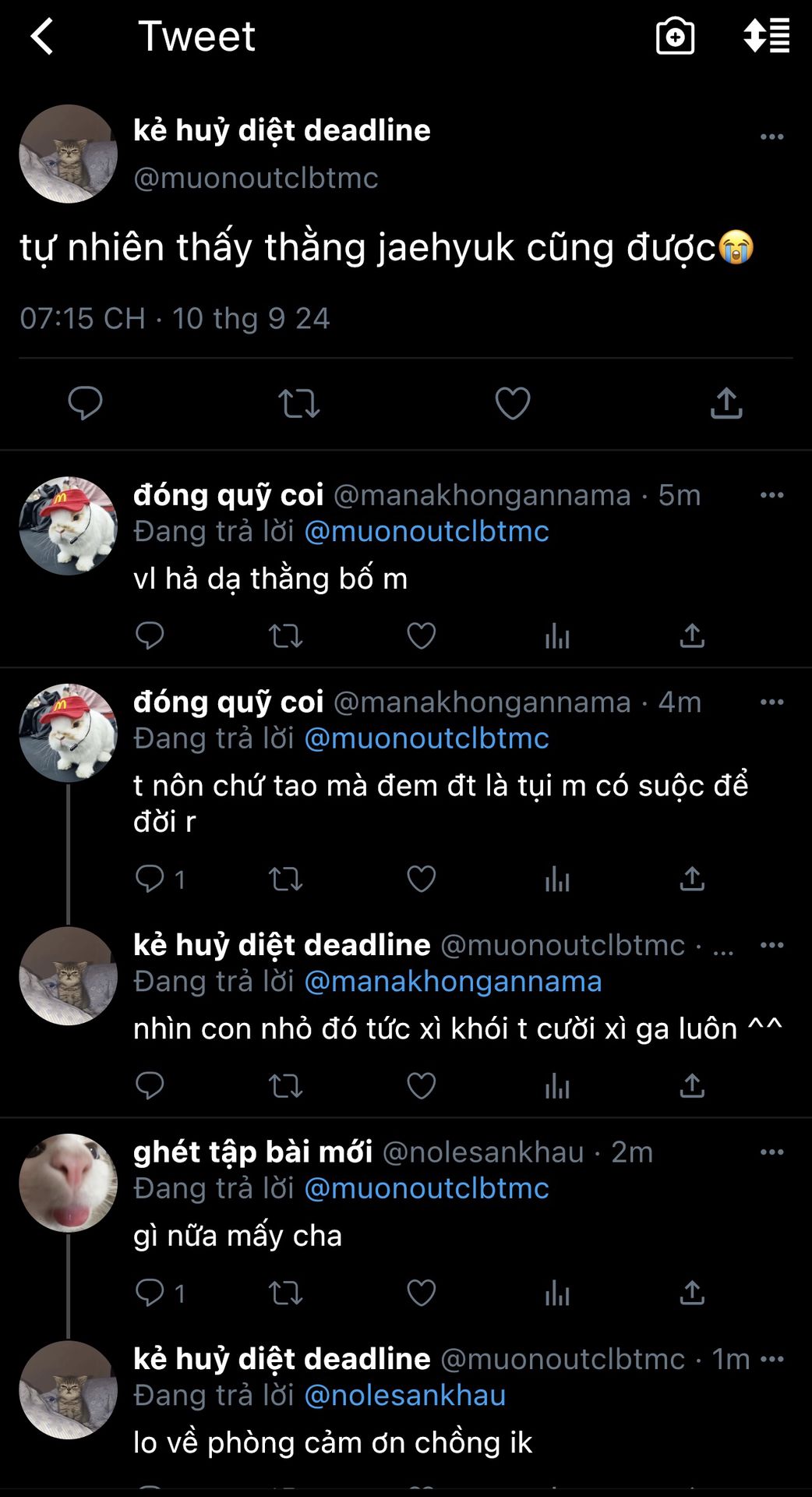Open the profile of ghét tập bài mới

tap(69, 1183)
